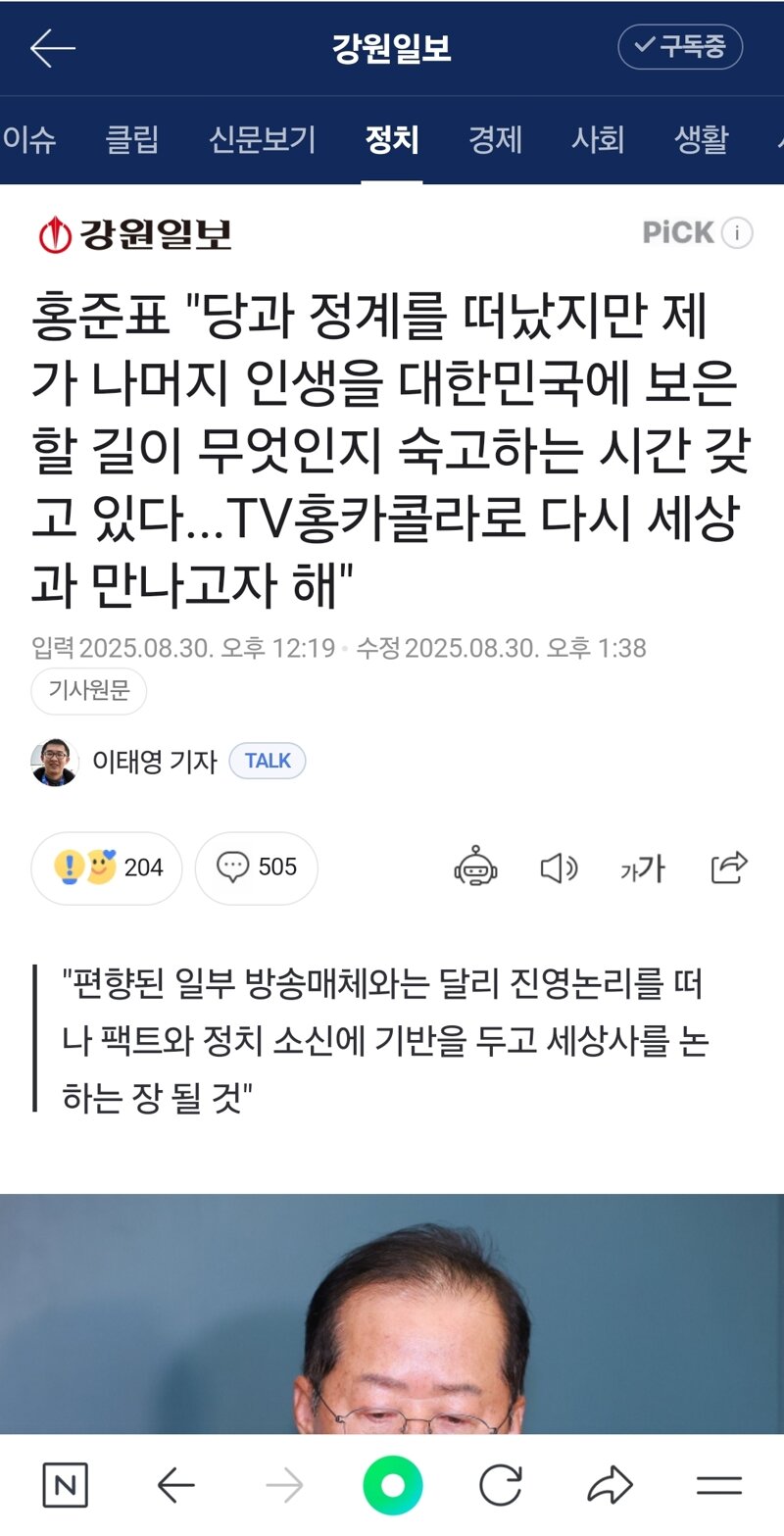
Task: Open the 신문보기 tab
Action: point(262,140)
